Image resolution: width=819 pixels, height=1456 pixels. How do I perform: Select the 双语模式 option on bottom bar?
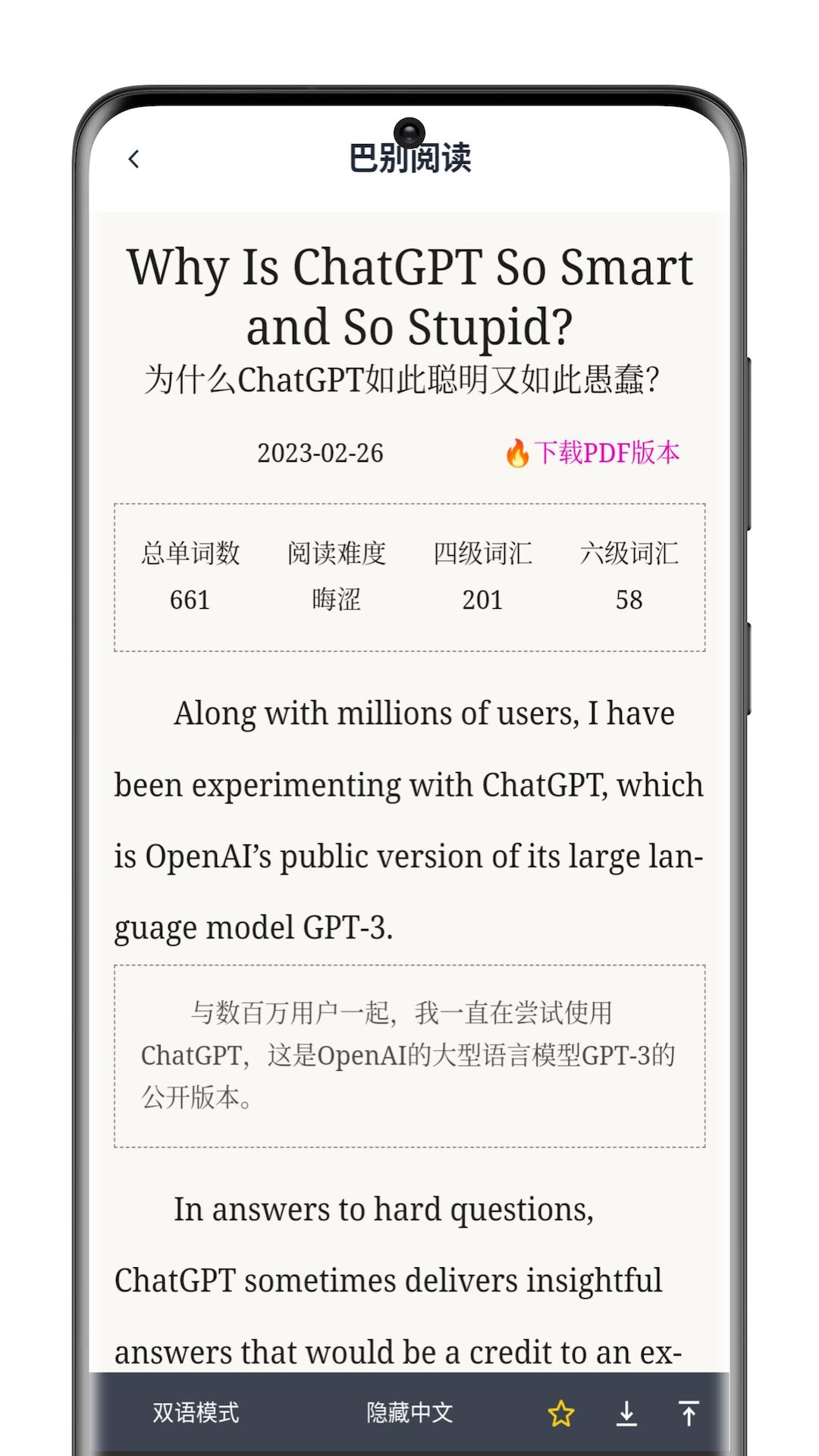[196, 1412]
